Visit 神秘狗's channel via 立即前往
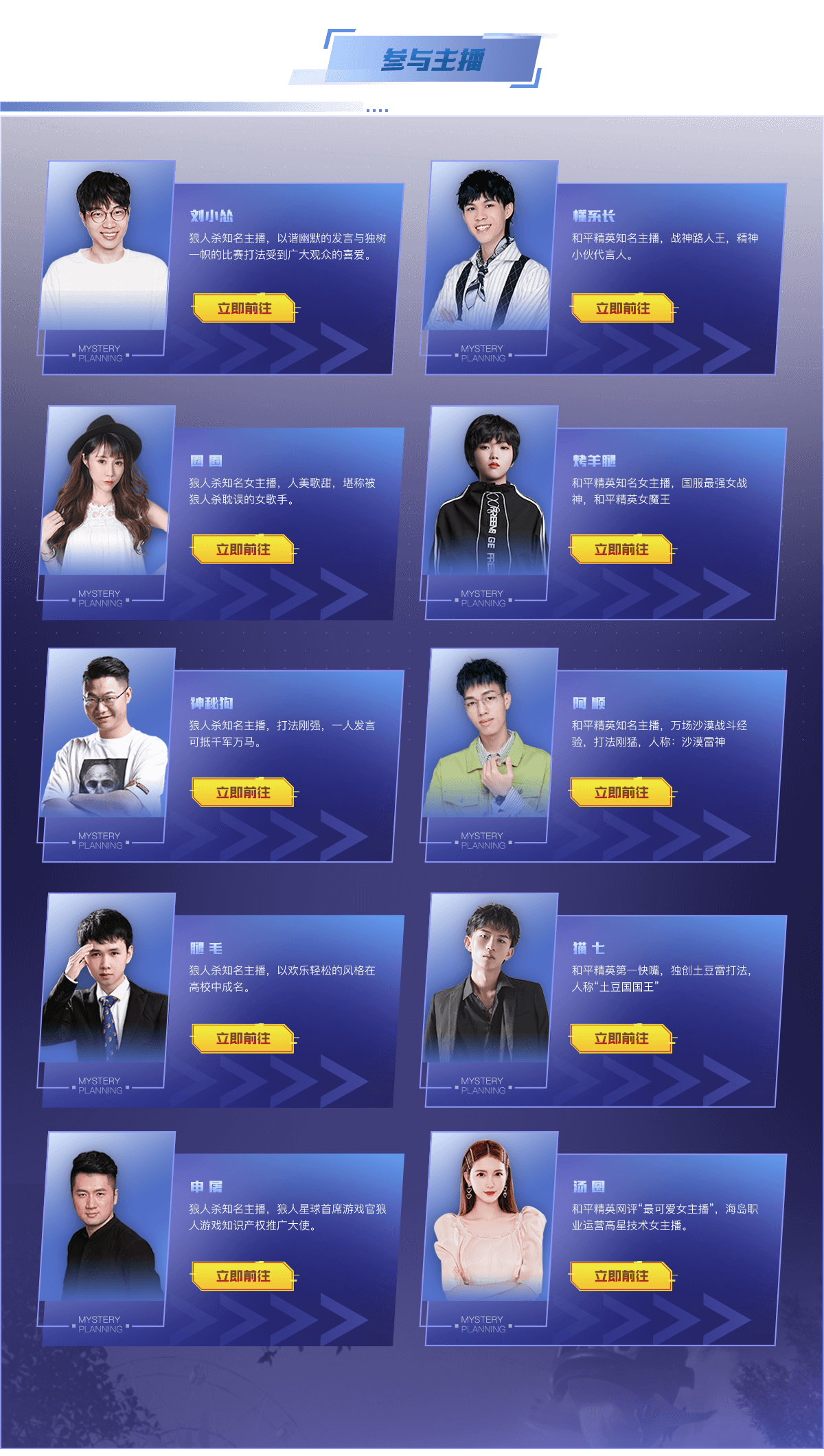 pyautogui.click(x=243, y=793)
